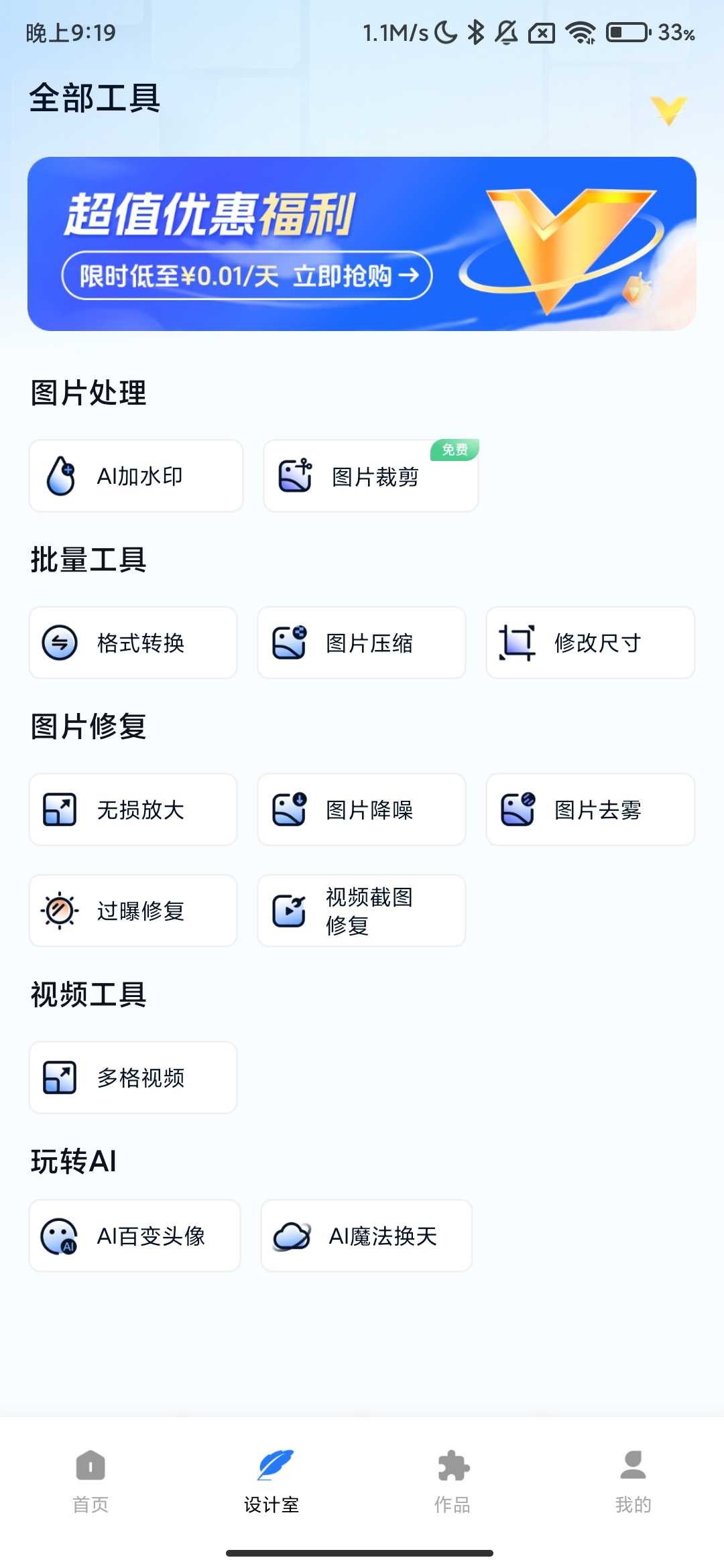
Task: Try the AI魔法换天 sky replacement tool
Action: (365, 1235)
